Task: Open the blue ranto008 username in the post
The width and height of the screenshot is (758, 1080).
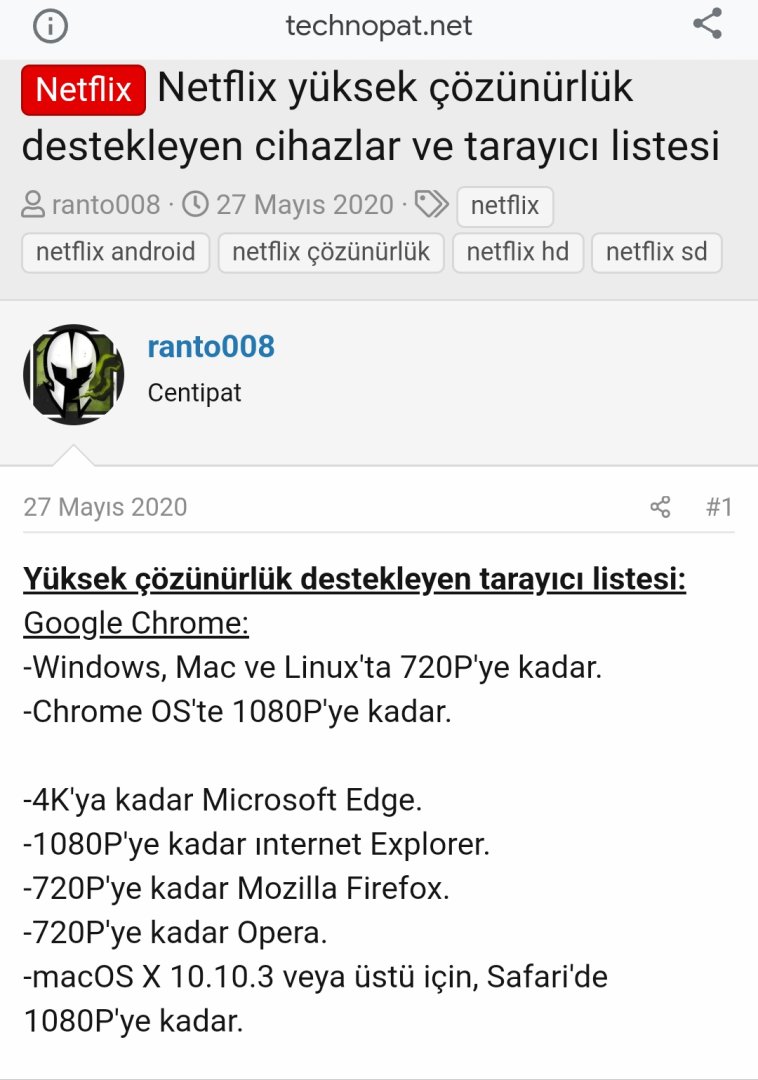Action: [x=210, y=347]
